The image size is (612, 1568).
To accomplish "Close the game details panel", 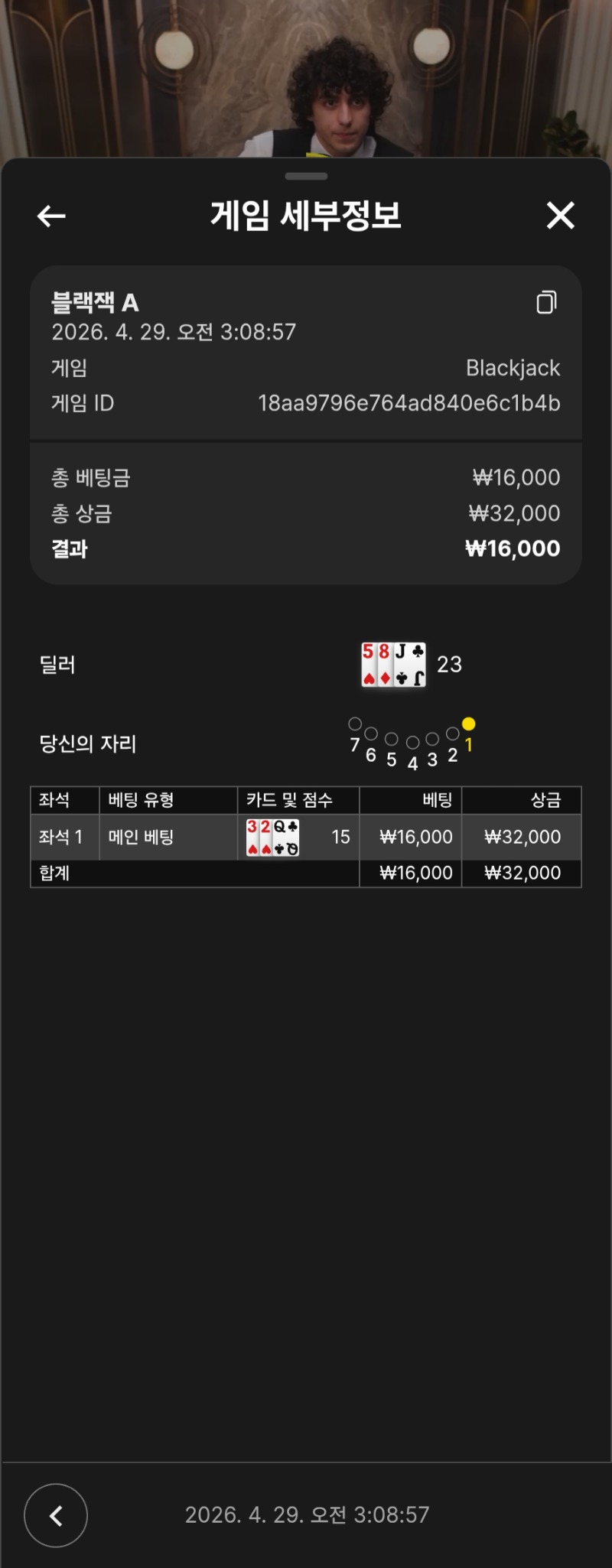I will 560,216.
